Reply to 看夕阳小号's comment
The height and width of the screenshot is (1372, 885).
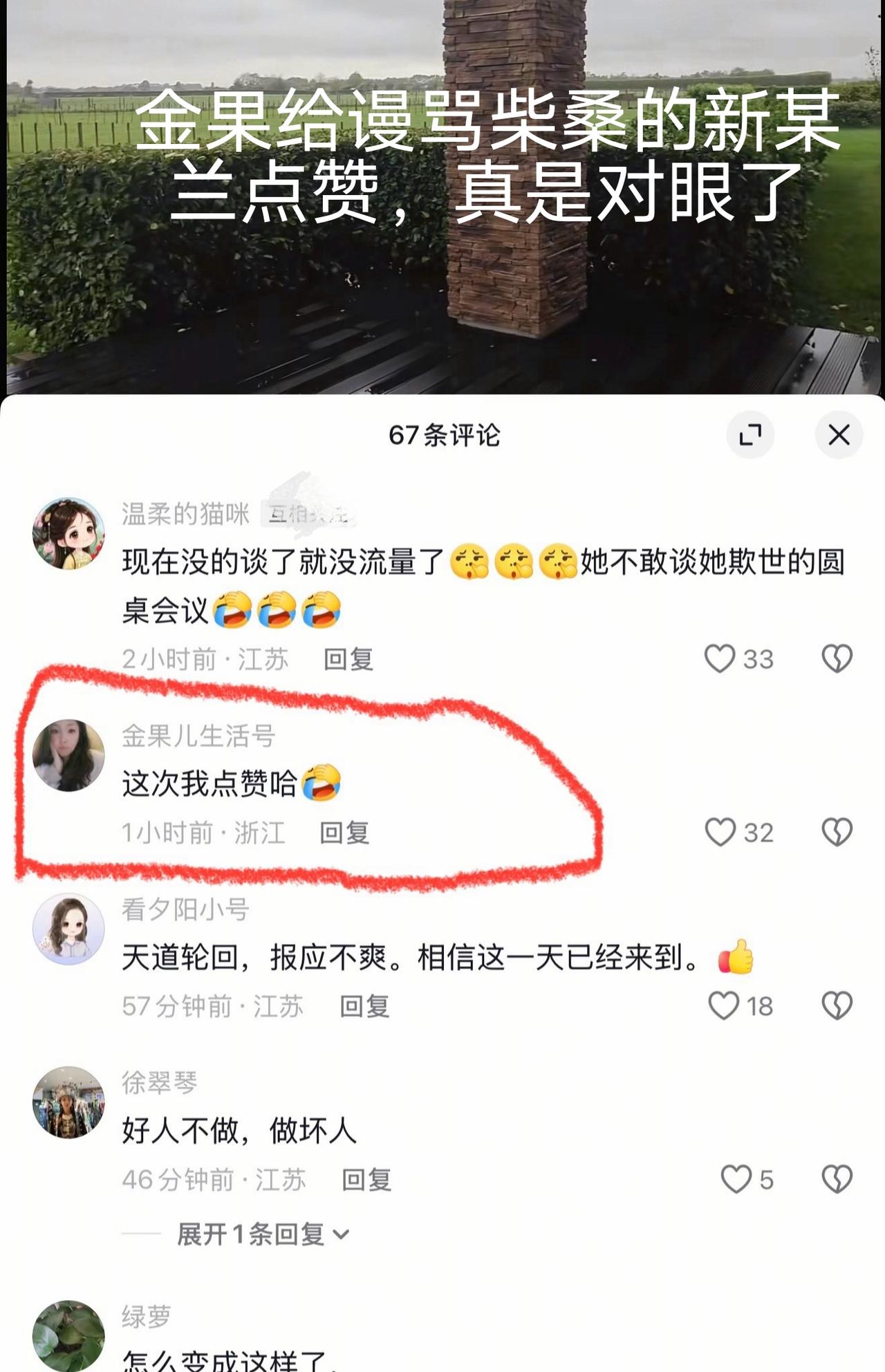click(364, 1006)
